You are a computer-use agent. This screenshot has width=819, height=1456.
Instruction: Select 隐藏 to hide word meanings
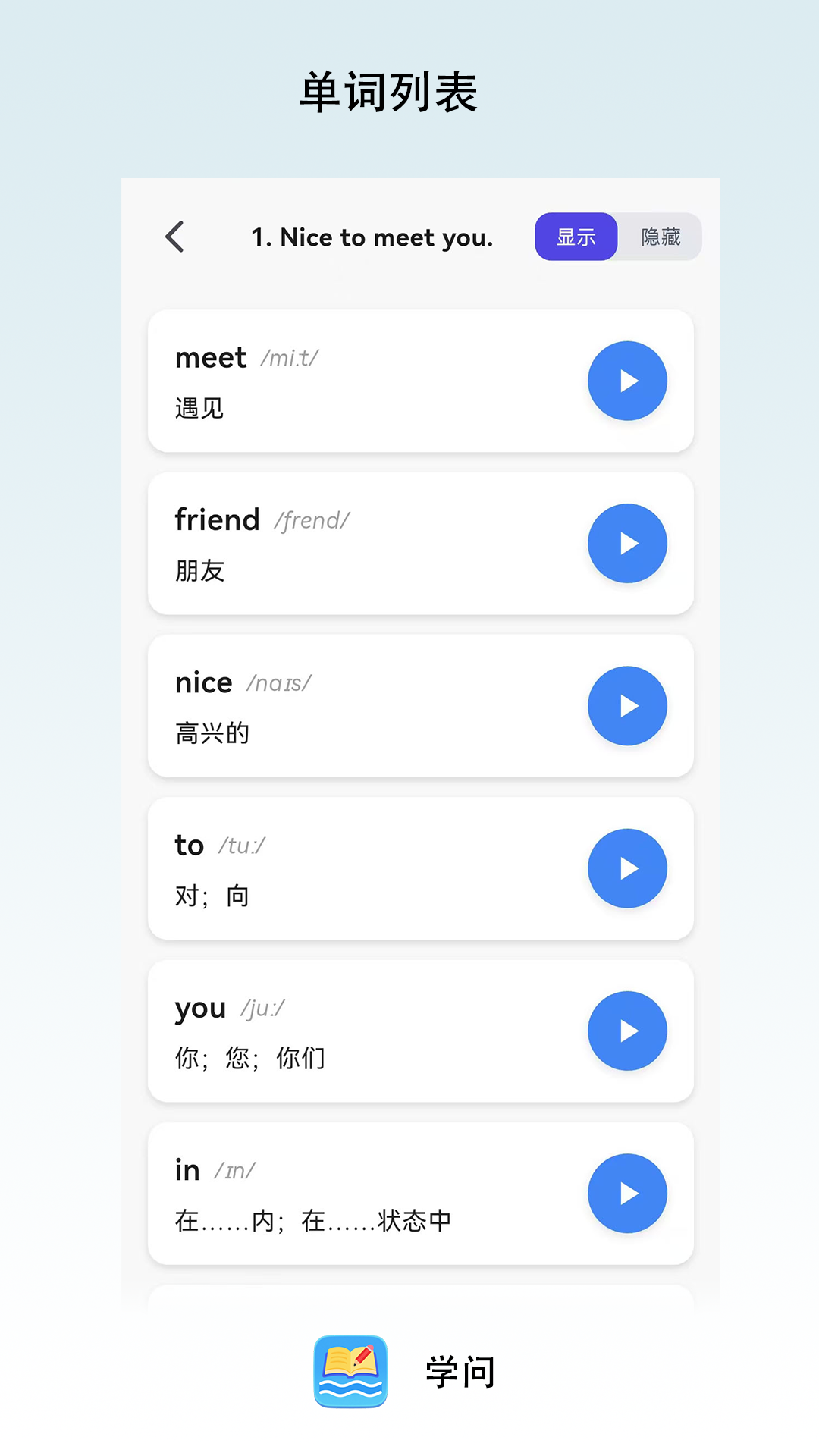(659, 237)
